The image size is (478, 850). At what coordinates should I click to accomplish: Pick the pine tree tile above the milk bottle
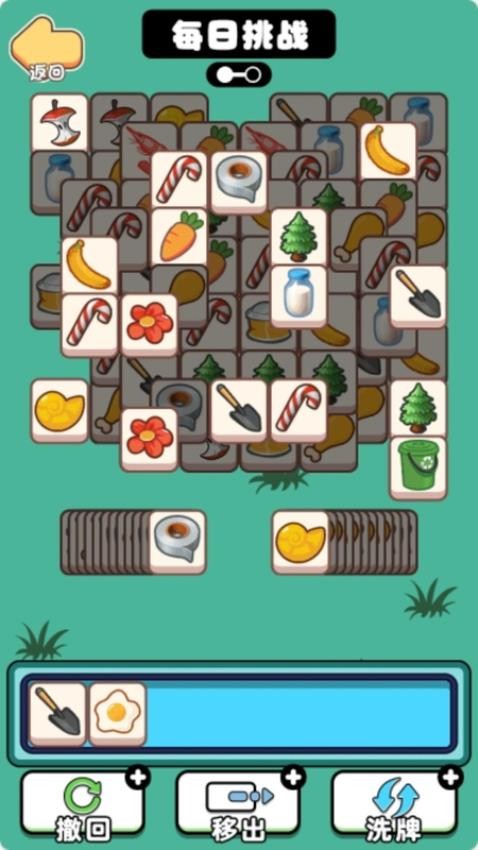point(299,237)
